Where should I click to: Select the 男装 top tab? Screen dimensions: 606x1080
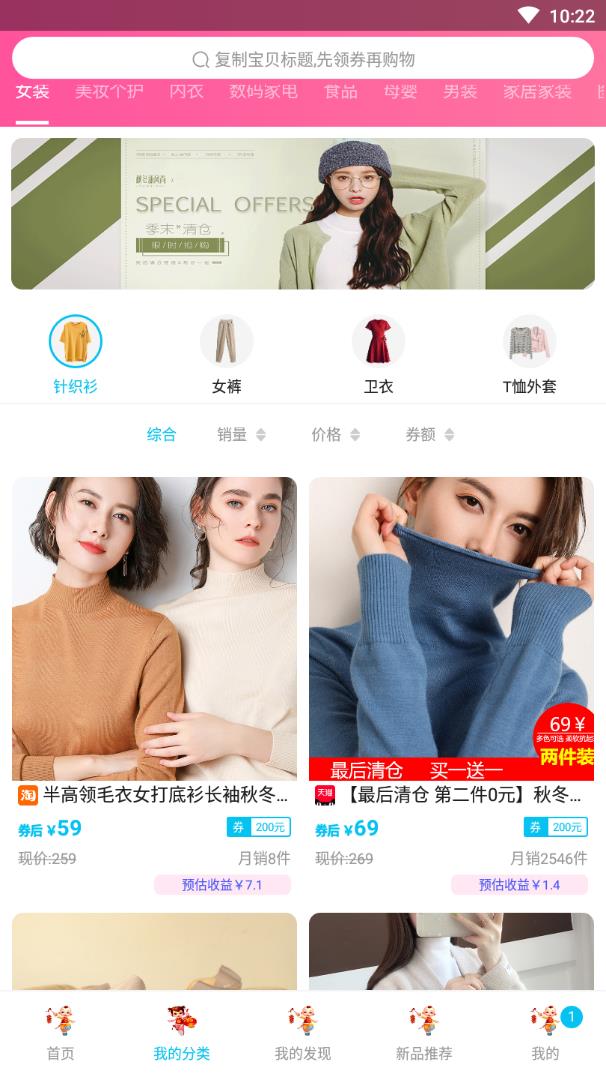pos(460,92)
